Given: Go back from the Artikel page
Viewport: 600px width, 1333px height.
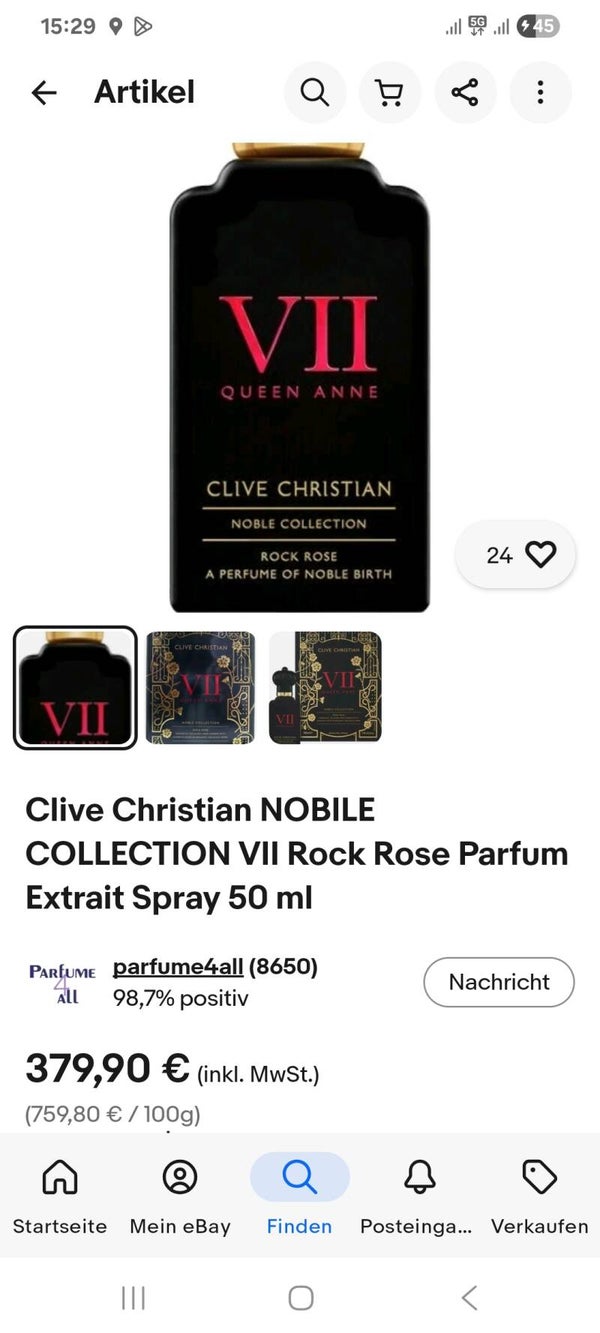Looking at the screenshot, I should coord(44,93).
